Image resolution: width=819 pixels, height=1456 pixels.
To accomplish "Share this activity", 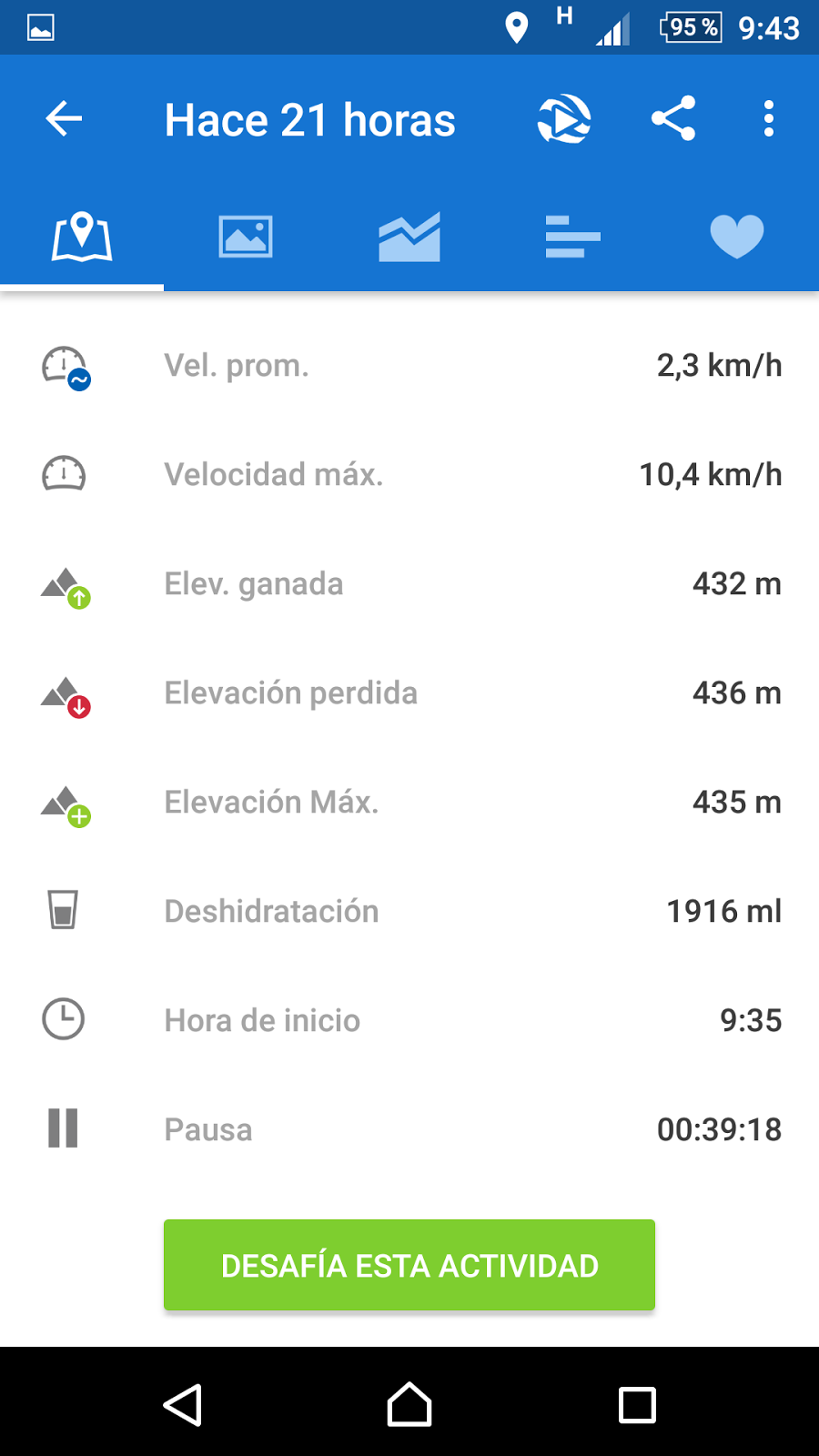I will tap(673, 119).
